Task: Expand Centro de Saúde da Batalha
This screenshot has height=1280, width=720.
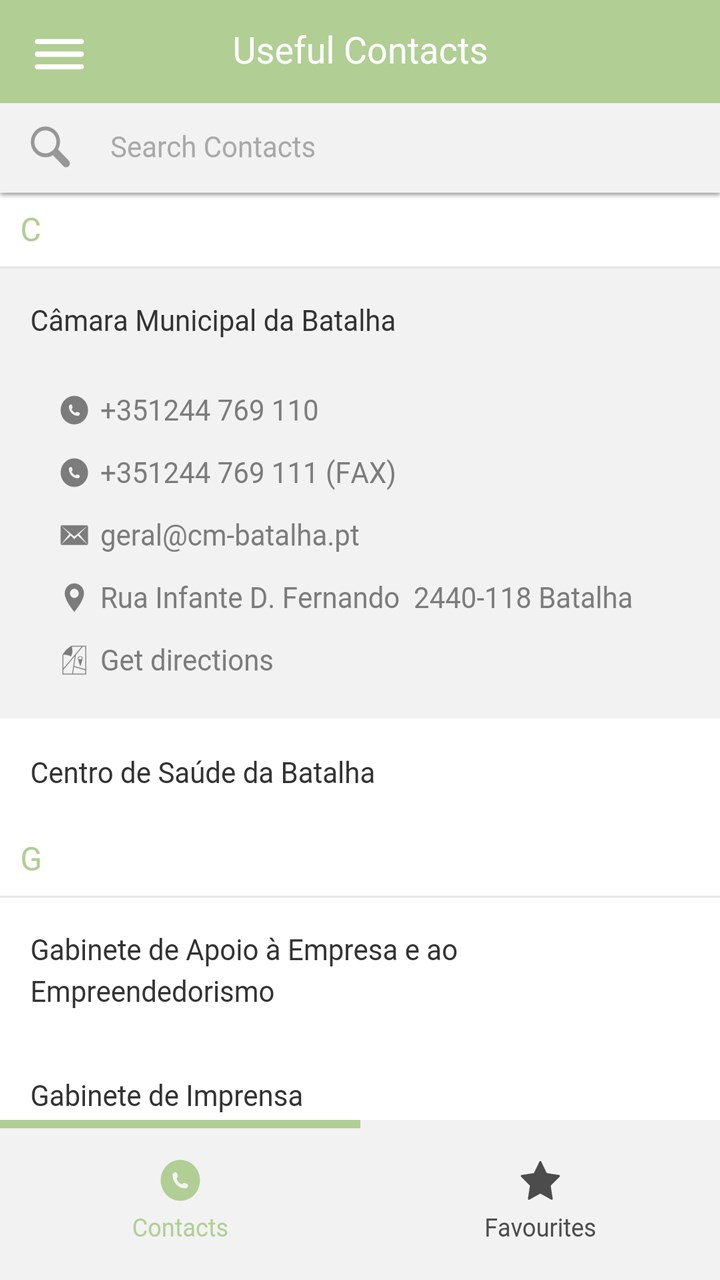Action: pos(203,773)
